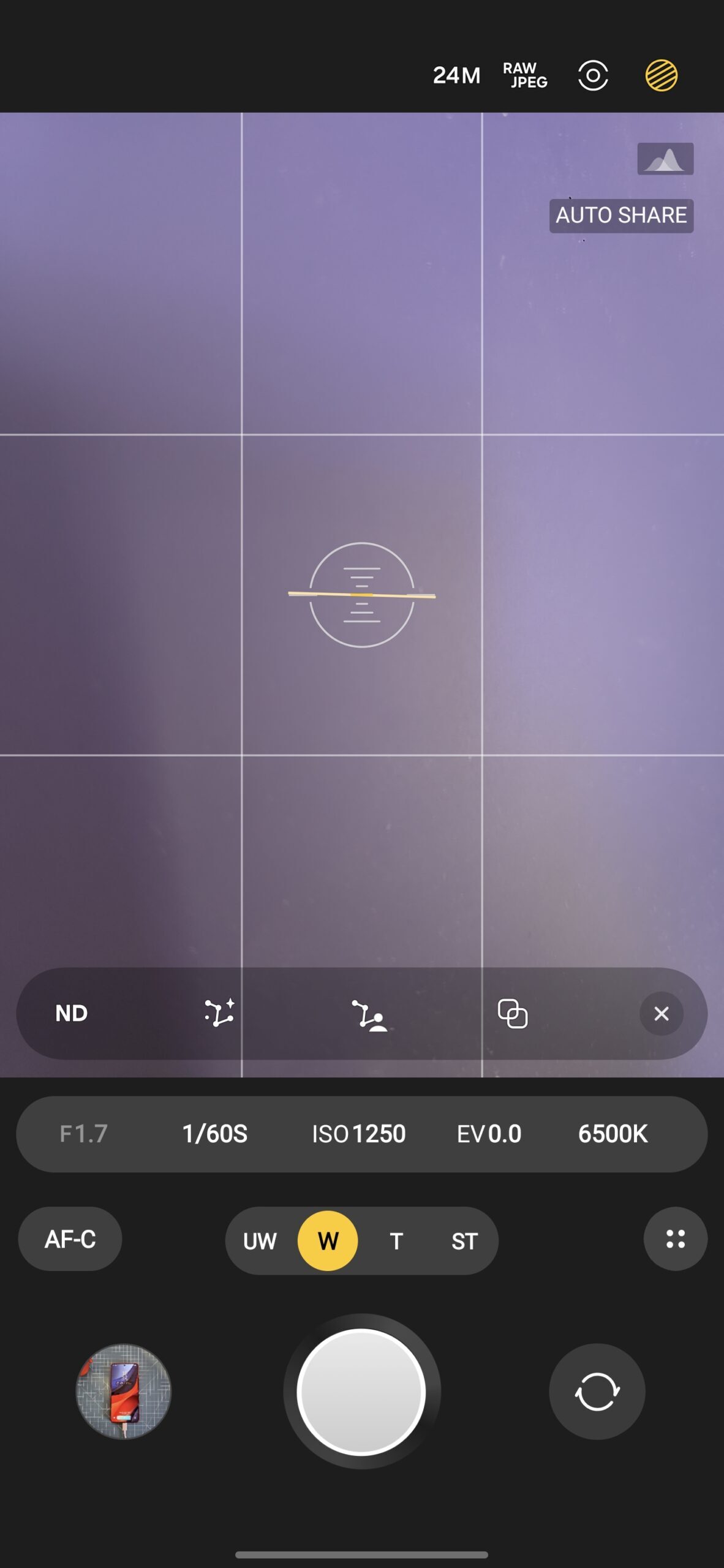This screenshot has width=724, height=1568.
Task: Toggle the yellow striped filter icon
Action: click(661, 75)
